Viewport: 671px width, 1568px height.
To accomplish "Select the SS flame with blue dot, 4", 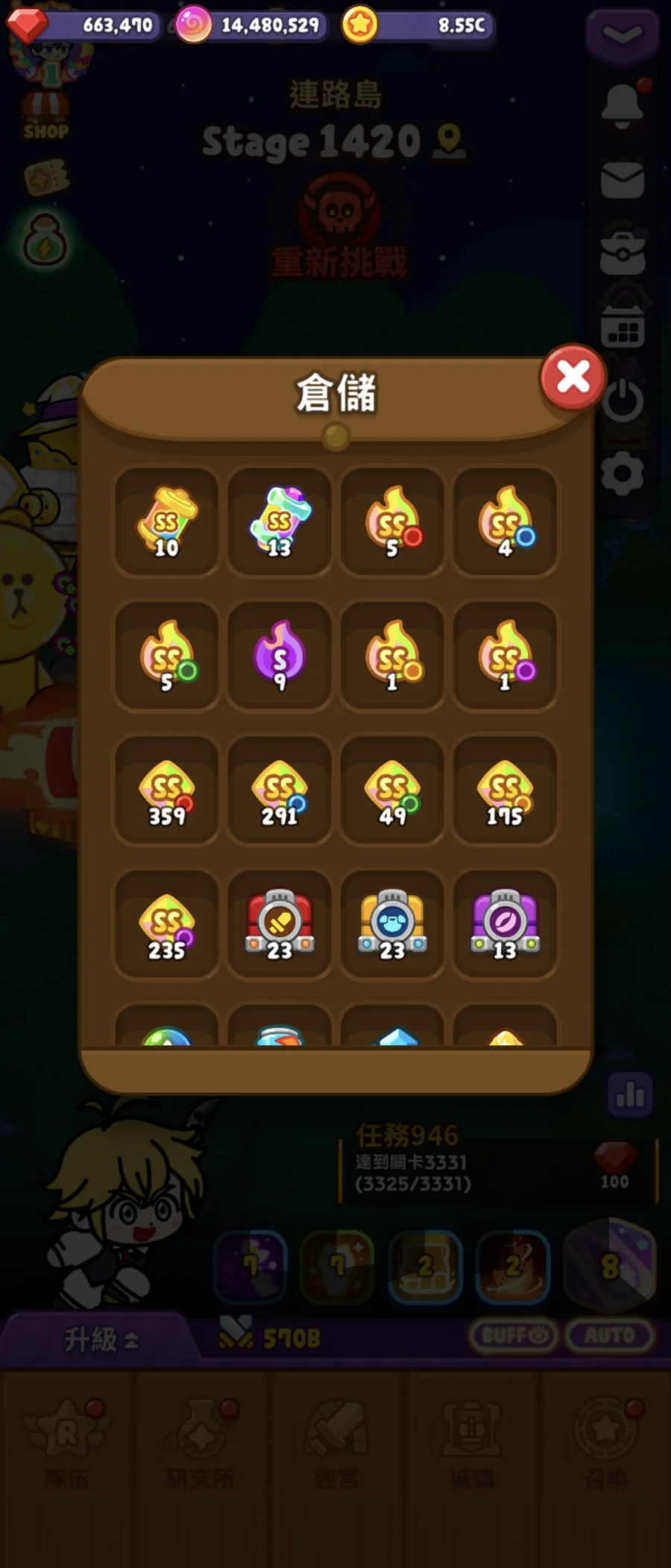I will [505, 522].
